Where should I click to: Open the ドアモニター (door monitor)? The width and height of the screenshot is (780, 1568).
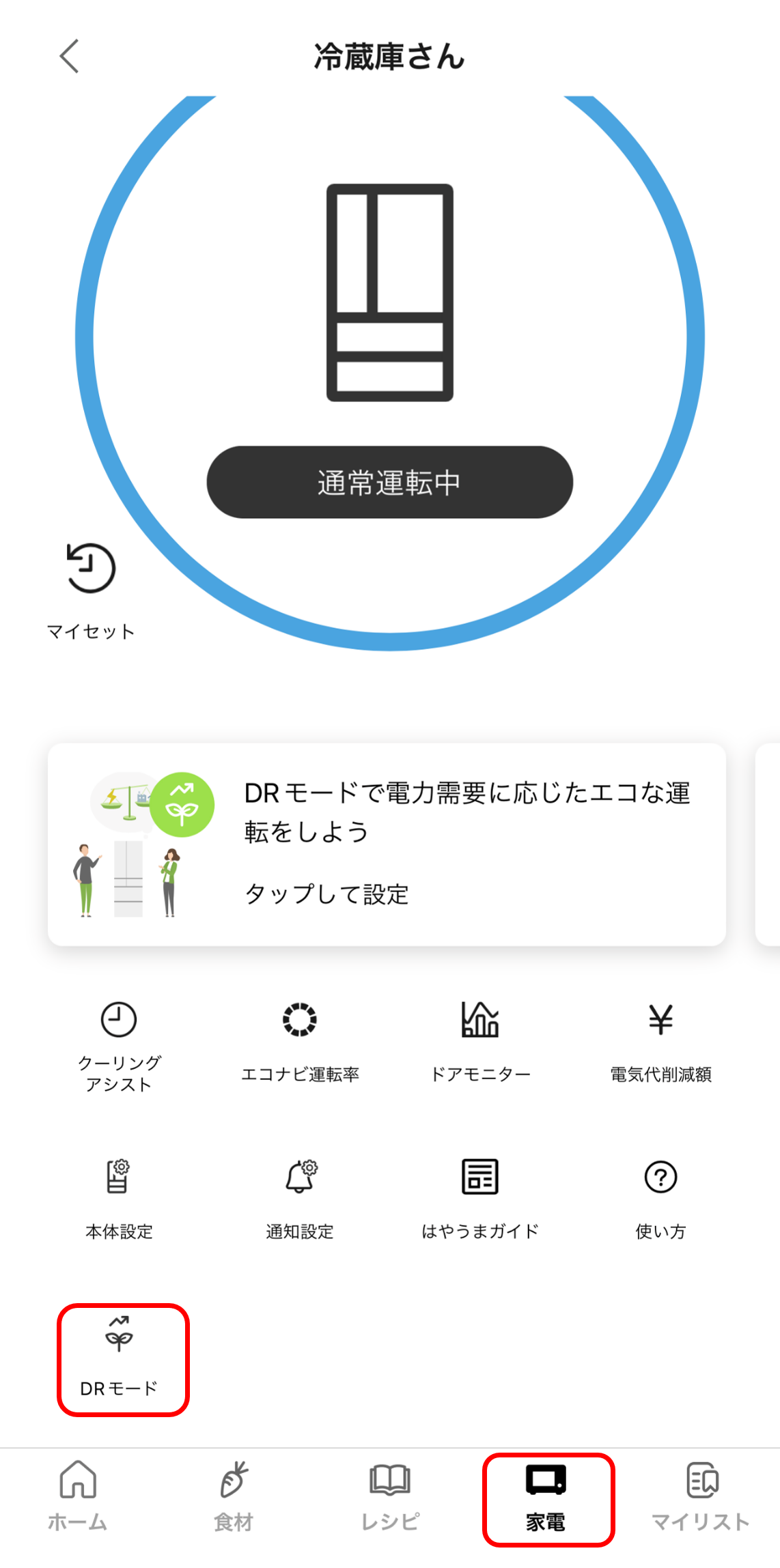point(481,1038)
